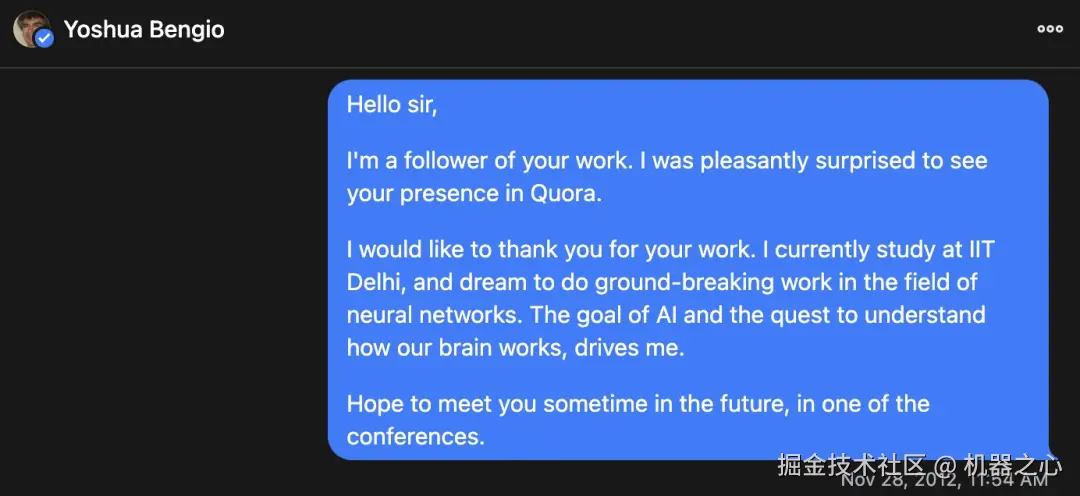Open Yoshua Bengio's profile picture
The width and height of the screenshot is (1080, 496).
click(x=31, y=28)
